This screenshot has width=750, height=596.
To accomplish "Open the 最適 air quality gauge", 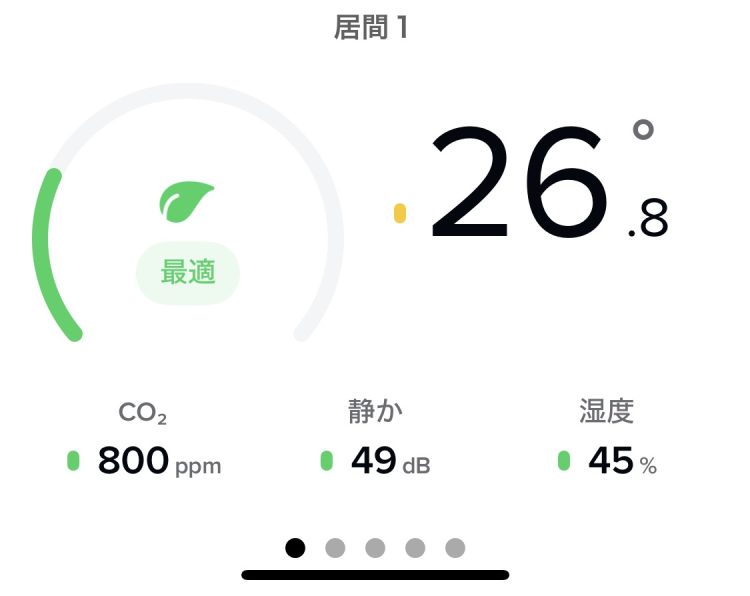I will pos(188,215).
